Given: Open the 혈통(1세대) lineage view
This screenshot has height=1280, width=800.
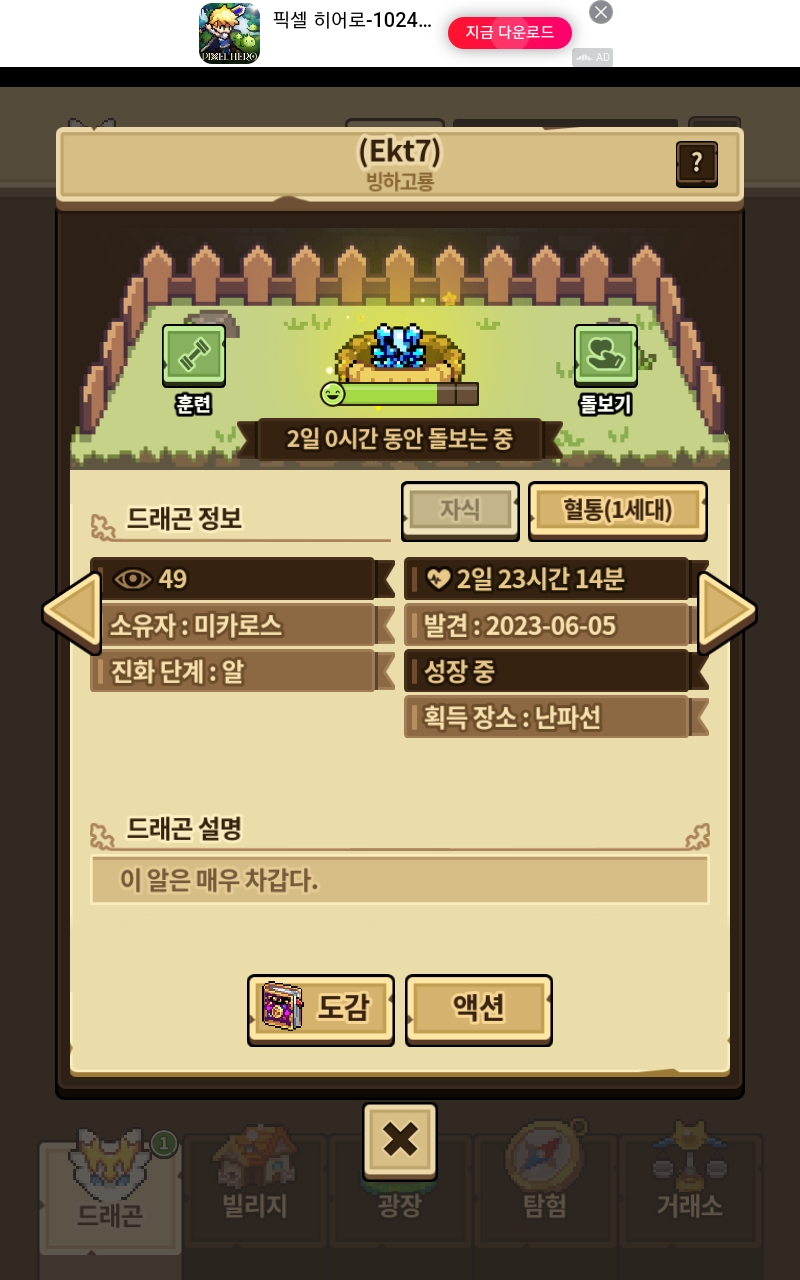Looking at the screenshot, I should click(x=617, y=510).
